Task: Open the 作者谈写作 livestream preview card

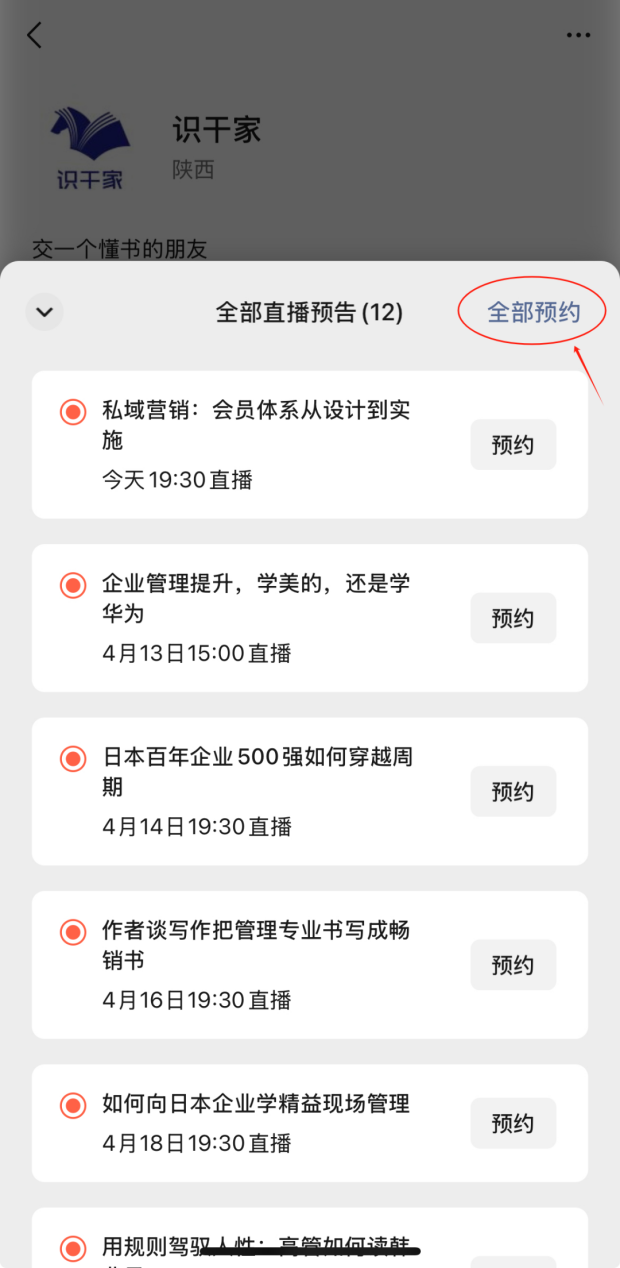Action: (x=260, y=965)
